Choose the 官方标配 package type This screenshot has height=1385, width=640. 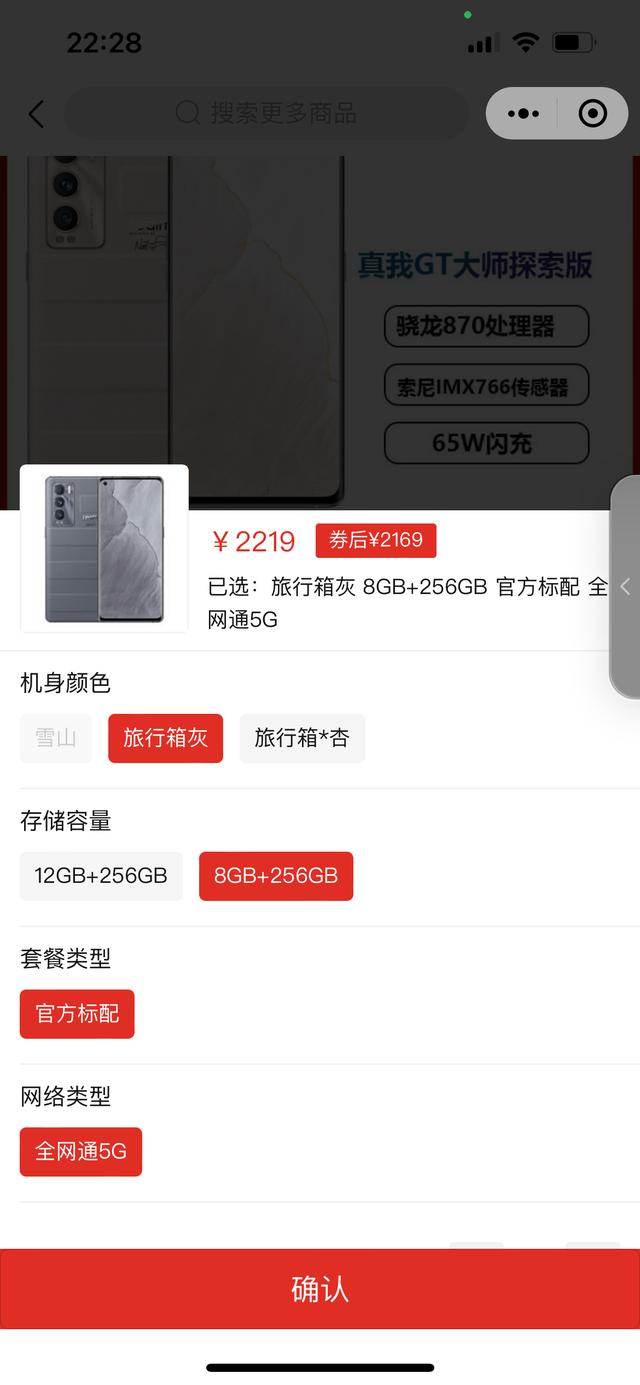tap(77, 1014)
